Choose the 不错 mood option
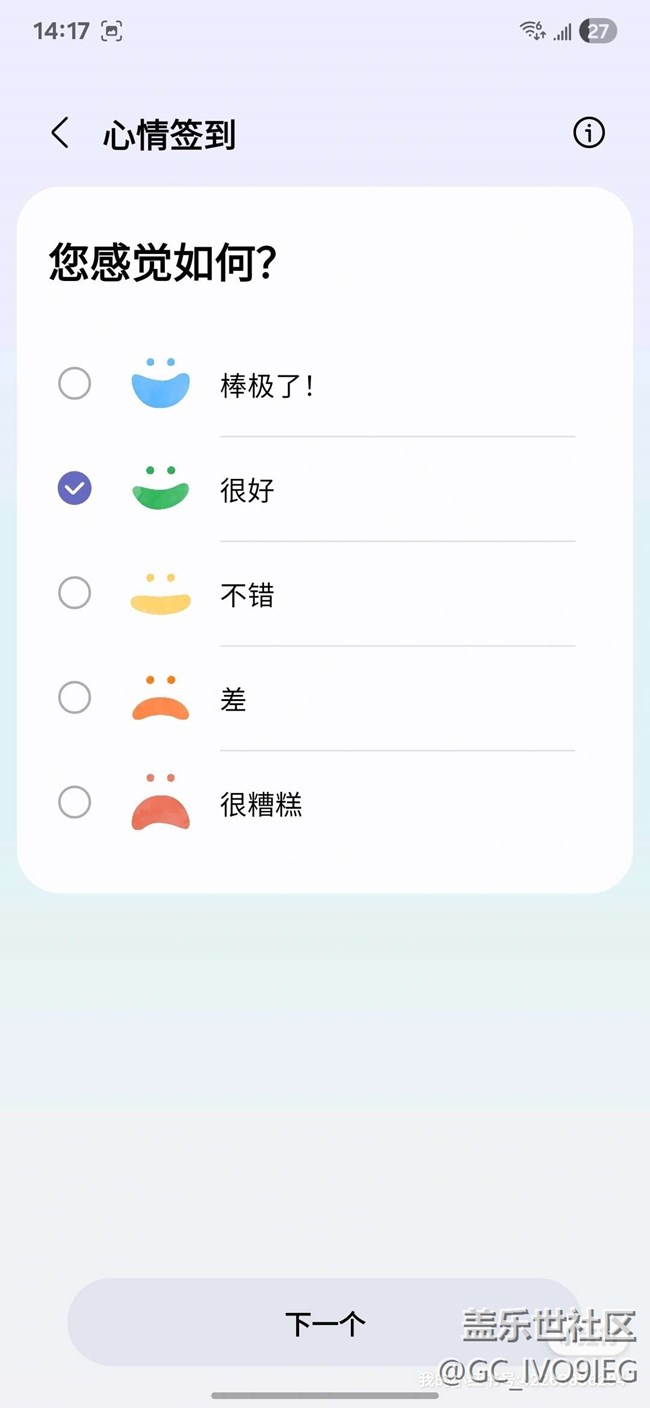This screenshot has height=1408, width=650. (75, 593)
